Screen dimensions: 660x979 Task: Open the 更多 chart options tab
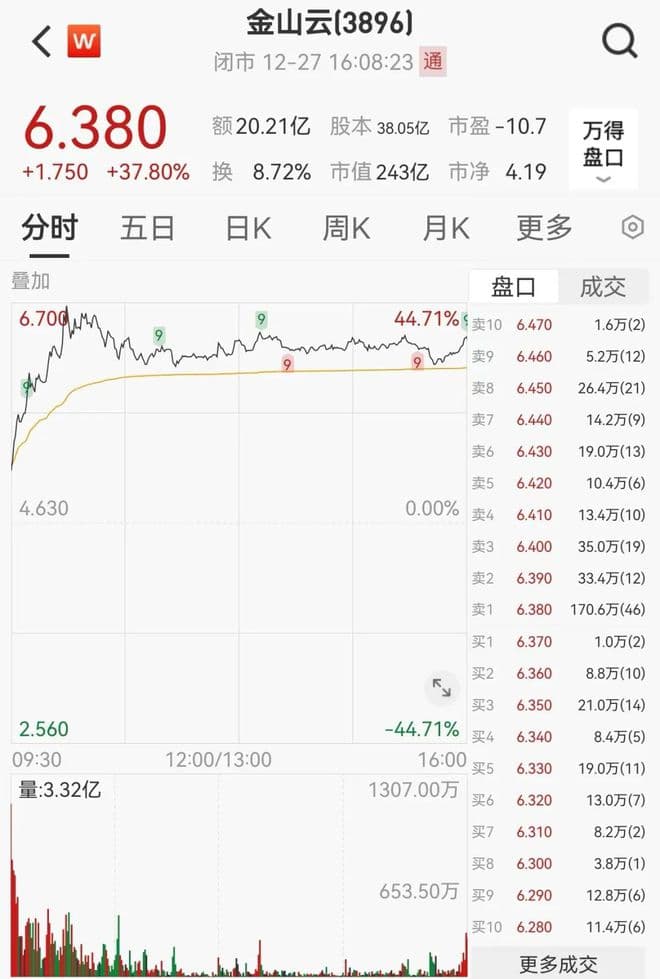(x=544, y=228)
